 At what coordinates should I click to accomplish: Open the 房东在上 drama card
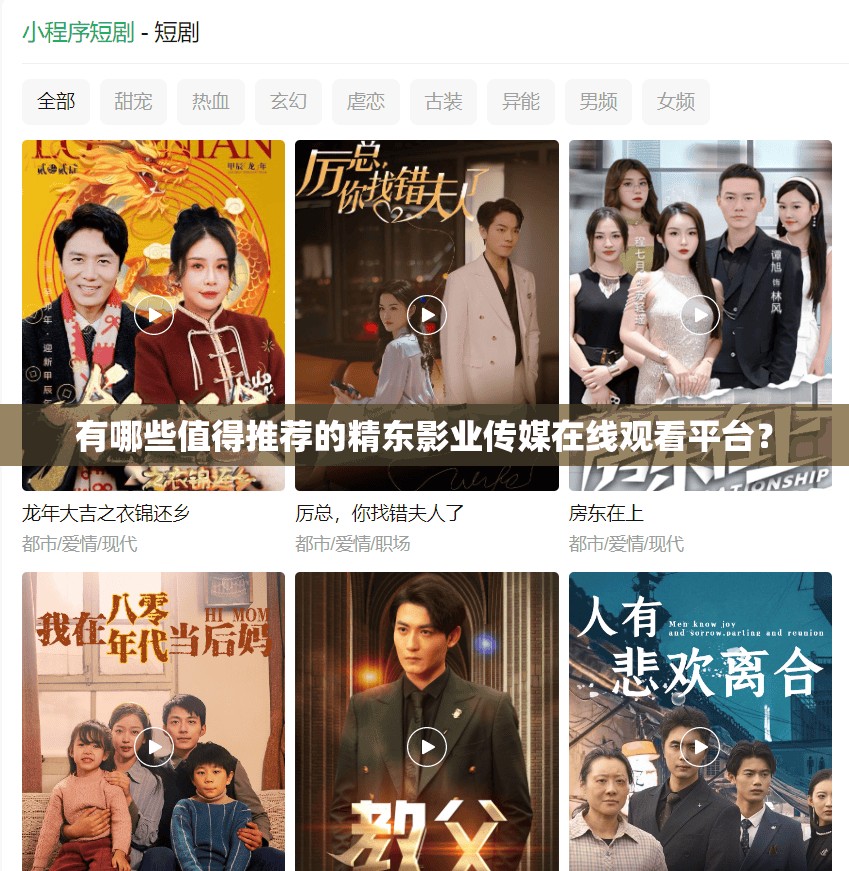pos(700,315)
